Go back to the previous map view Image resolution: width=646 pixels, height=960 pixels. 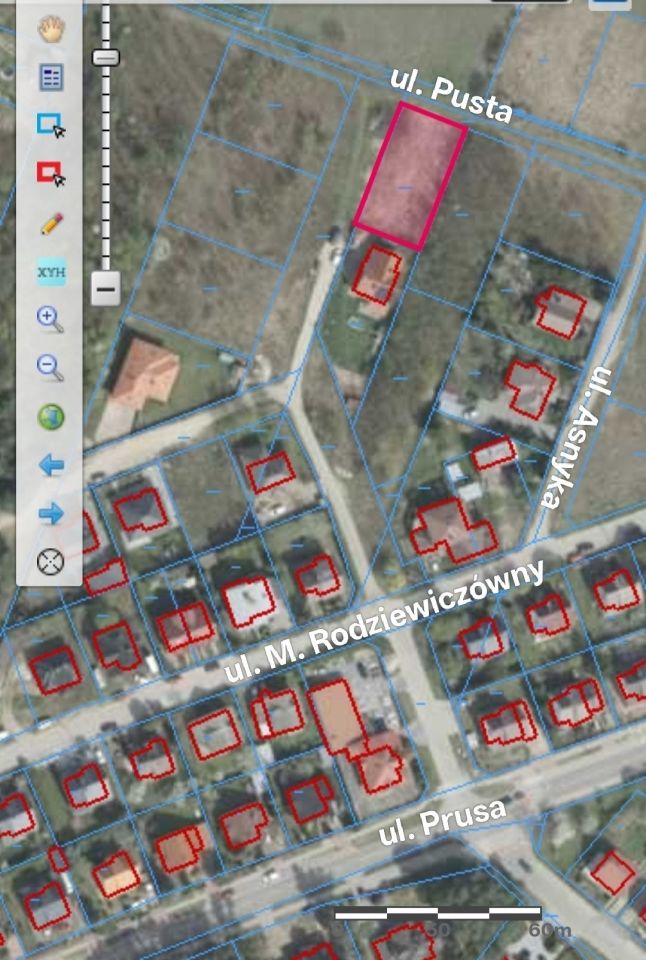pos(51,465)
